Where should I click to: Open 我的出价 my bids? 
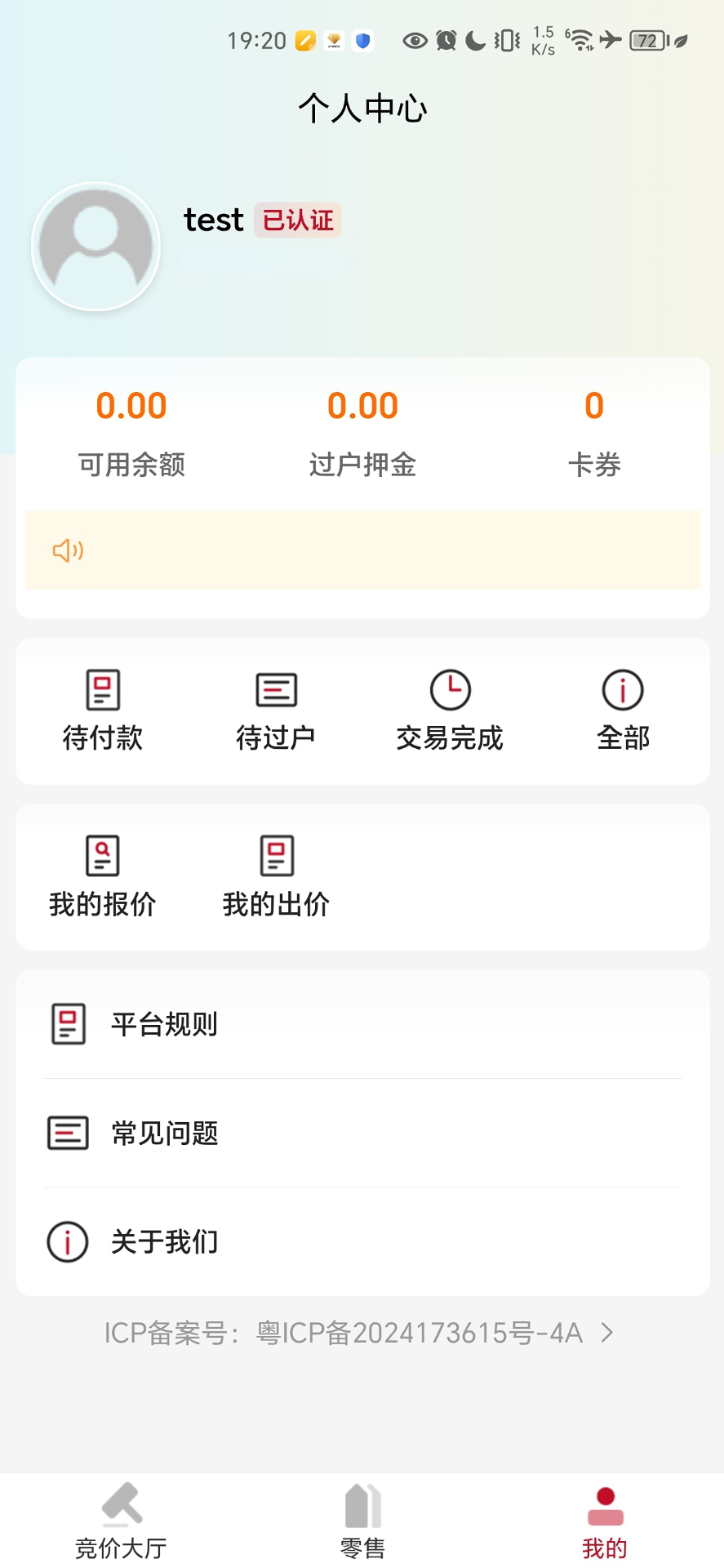(x=276, y=876)
